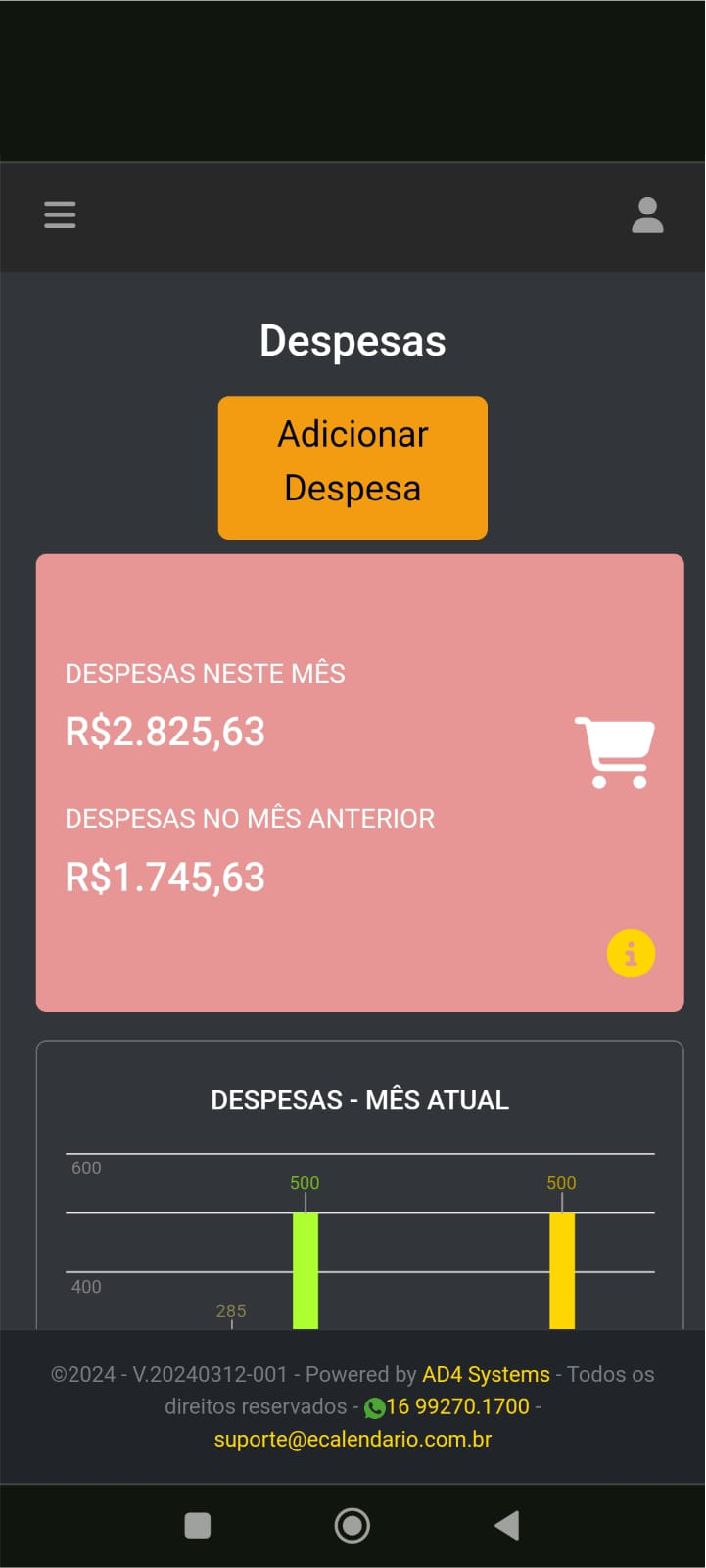The width and height of the screenshot is (706, 1568).
Task: Email suporte@ecalendario.com.br
Action: pyautogui.click(x=353, y=1439)
